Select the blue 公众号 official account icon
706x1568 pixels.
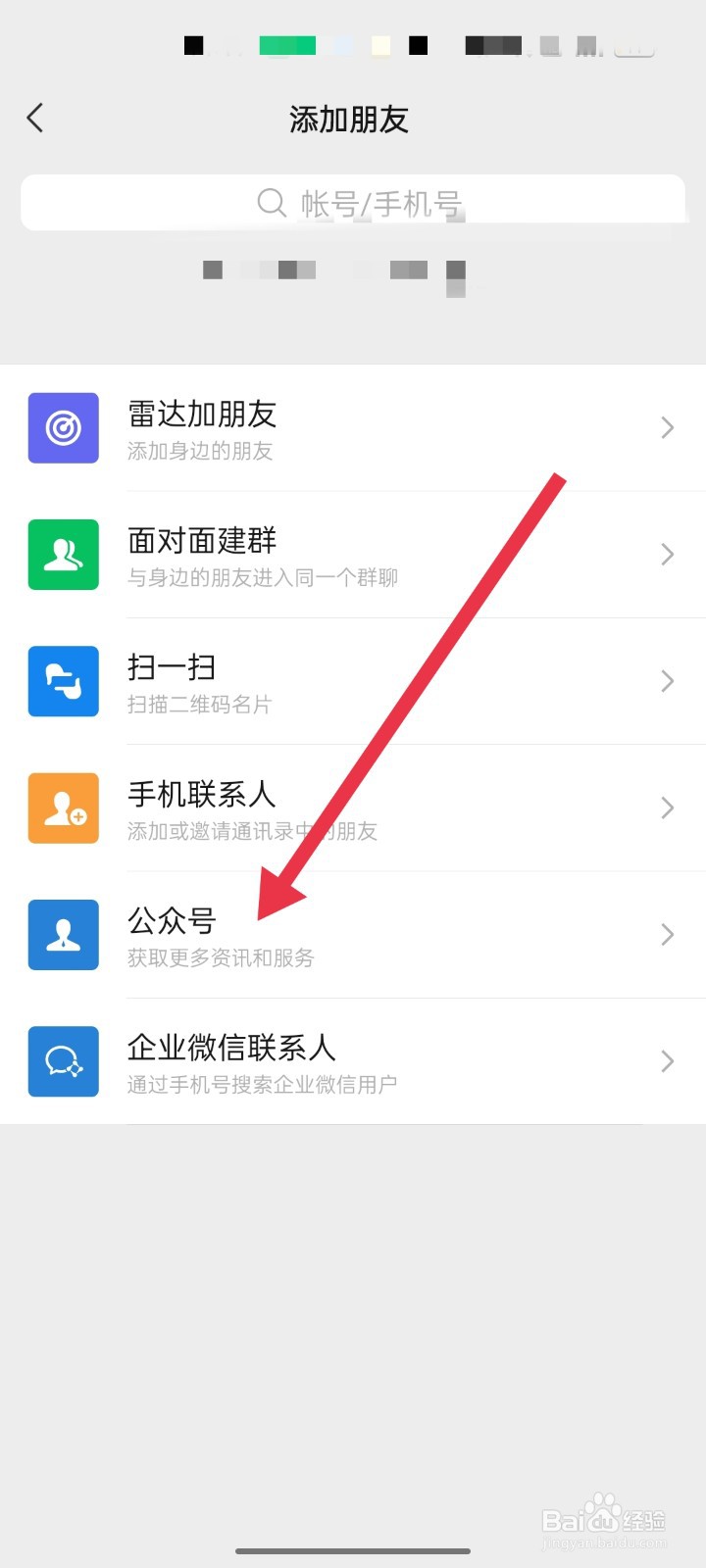[63, 934]
